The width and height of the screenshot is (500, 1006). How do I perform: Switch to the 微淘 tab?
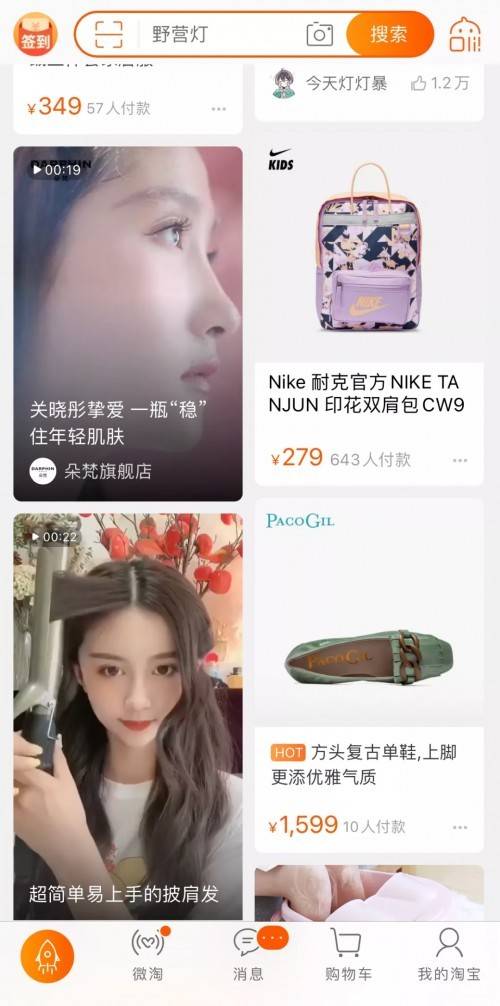click(148, 955)
